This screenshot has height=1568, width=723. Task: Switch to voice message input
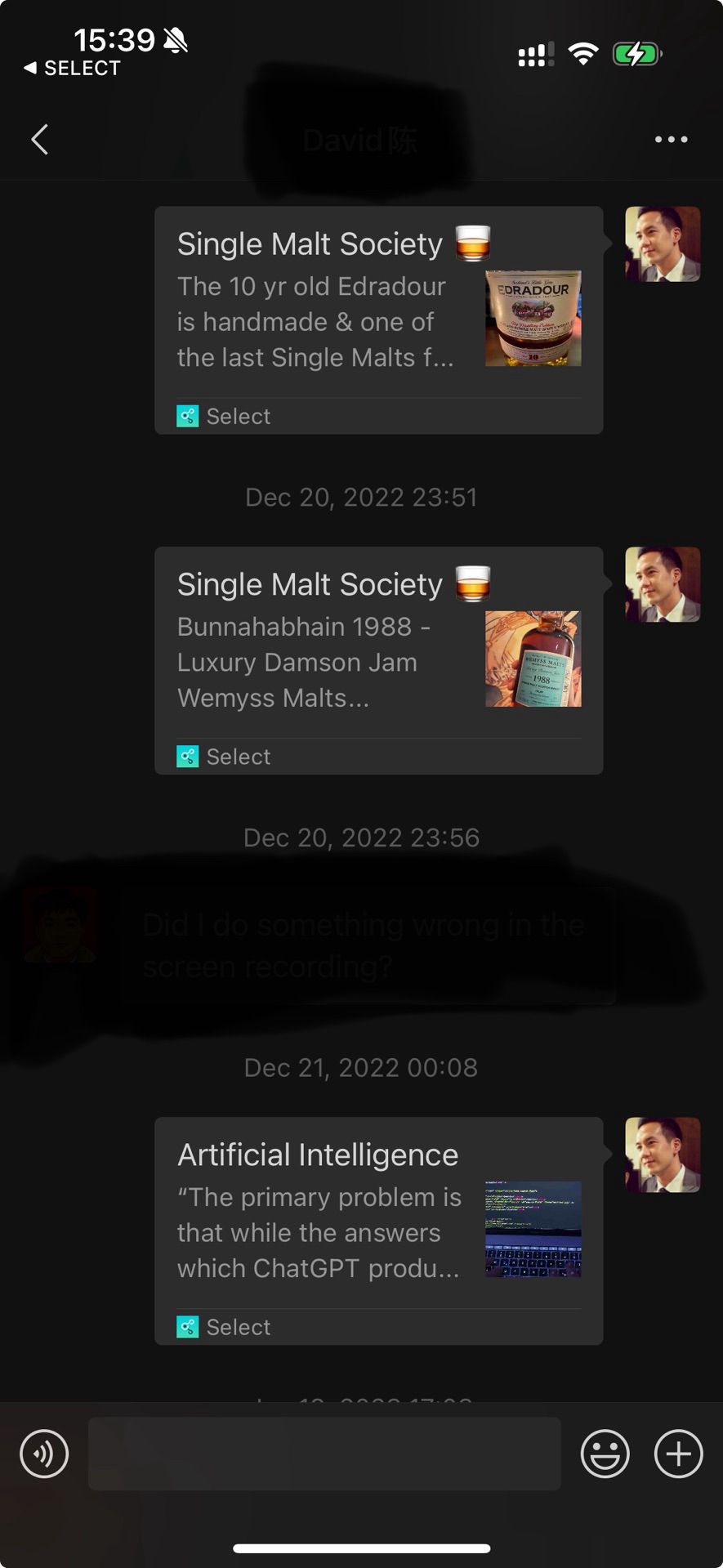(x=44, y=1454)
